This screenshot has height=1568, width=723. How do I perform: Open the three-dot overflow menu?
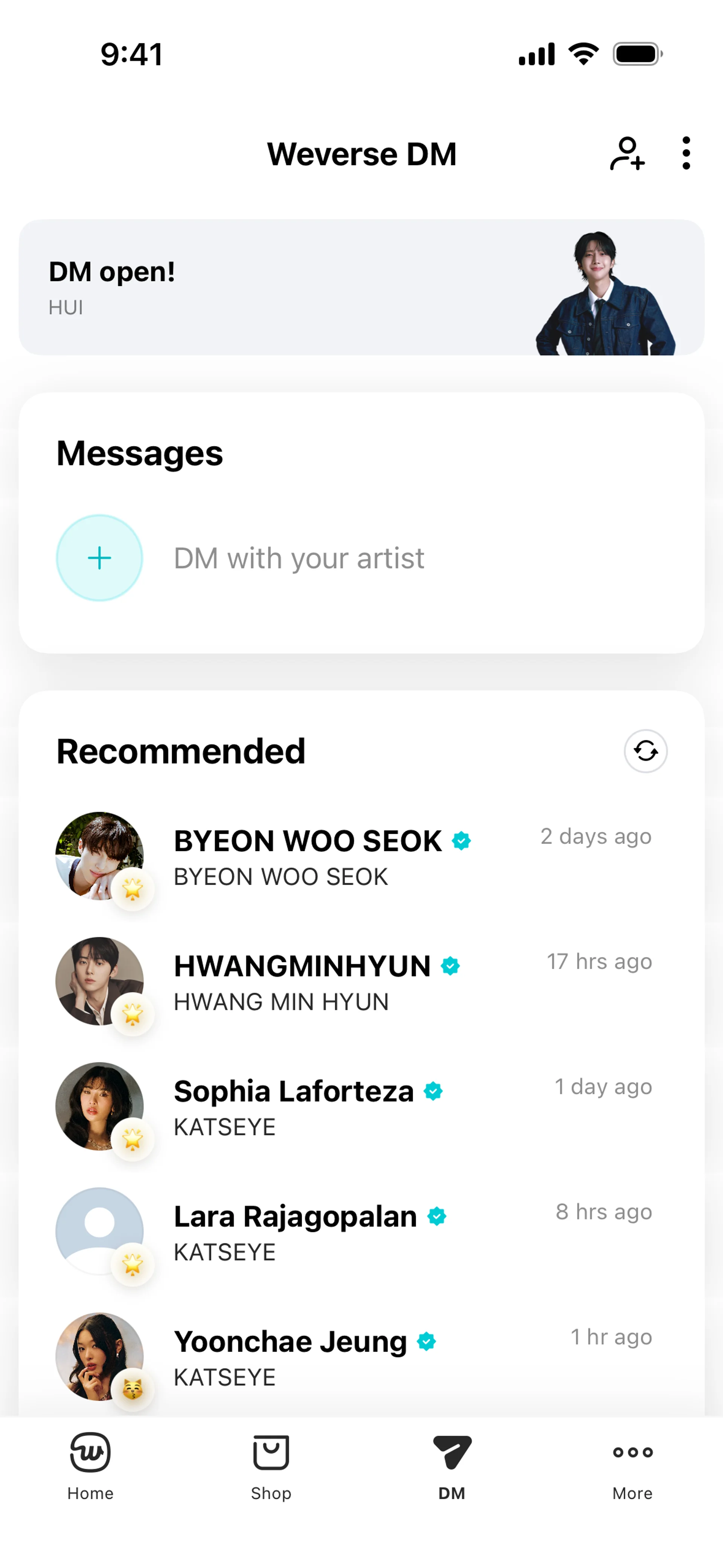click(686, 153)
